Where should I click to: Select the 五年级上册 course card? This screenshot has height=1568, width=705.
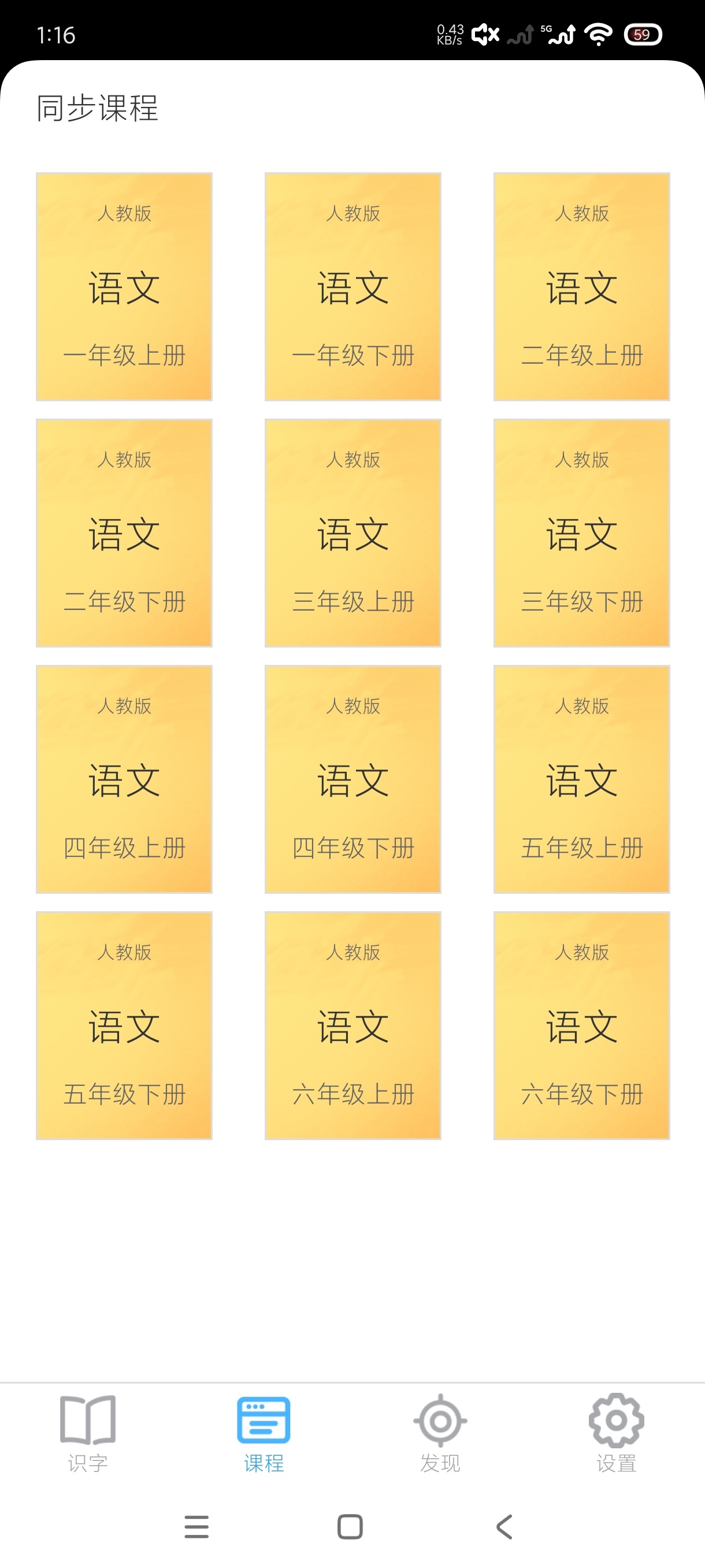coord(581,779)
